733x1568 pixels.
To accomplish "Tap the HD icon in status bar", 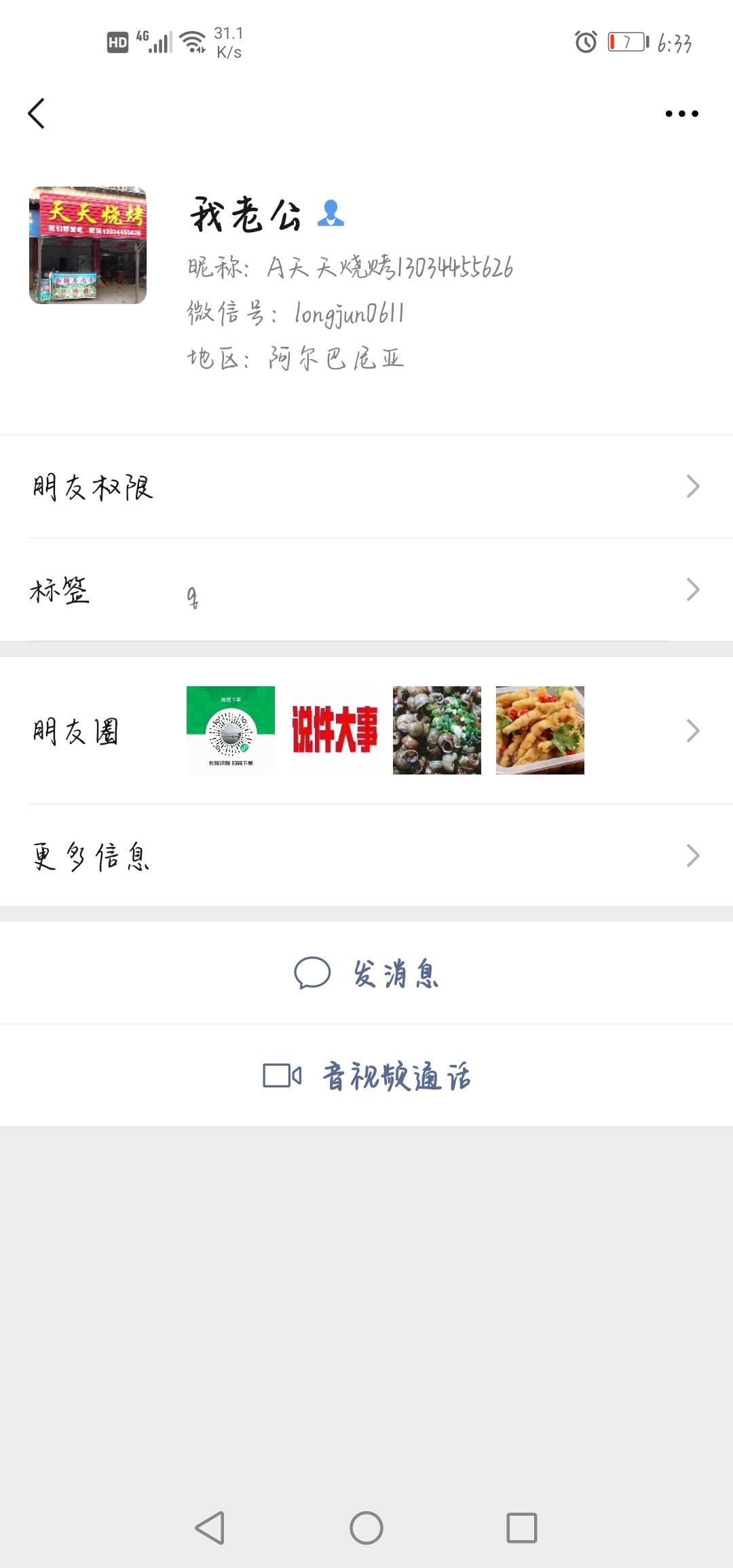I will pyautogui.click(x=117, y=42).
